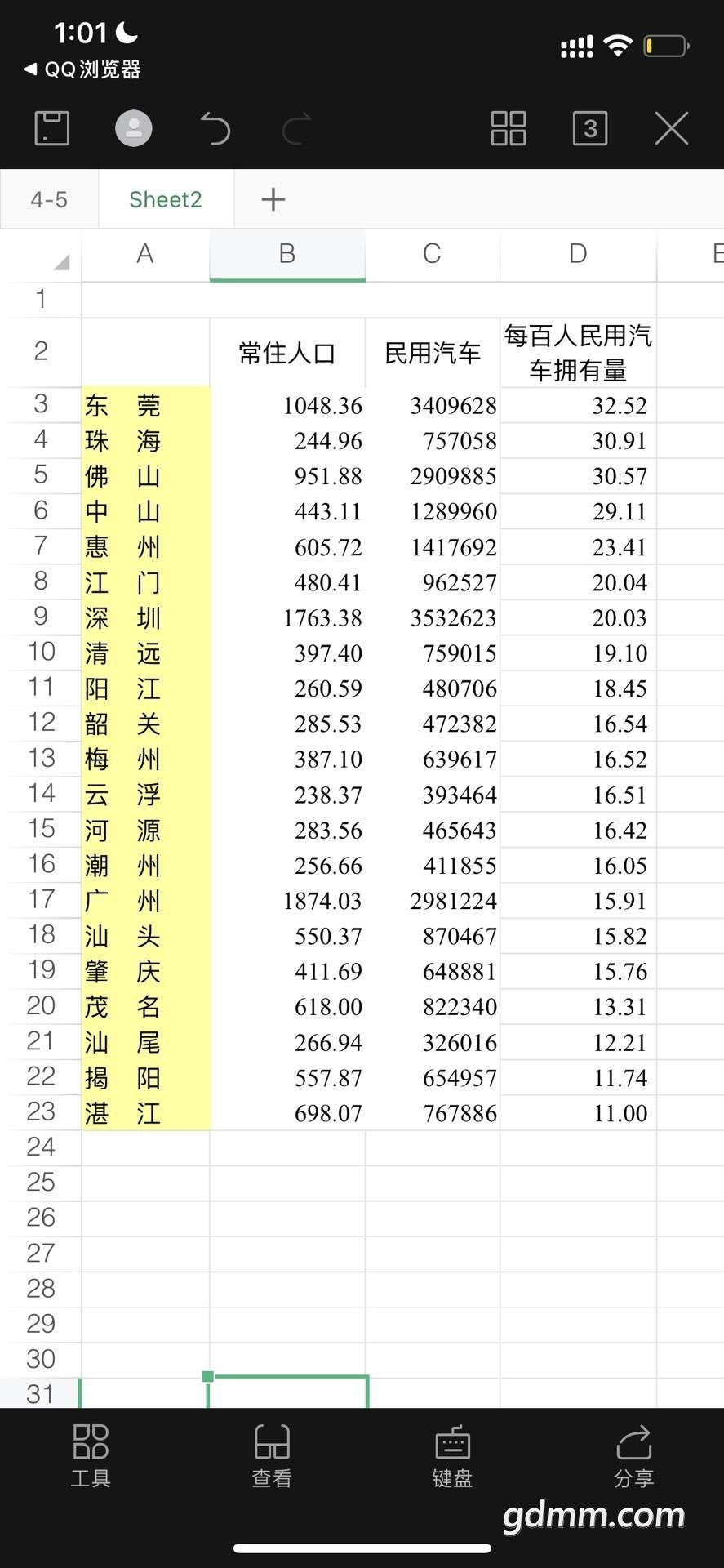Return to QQ浏览器 app

click(x=82, y=69)
